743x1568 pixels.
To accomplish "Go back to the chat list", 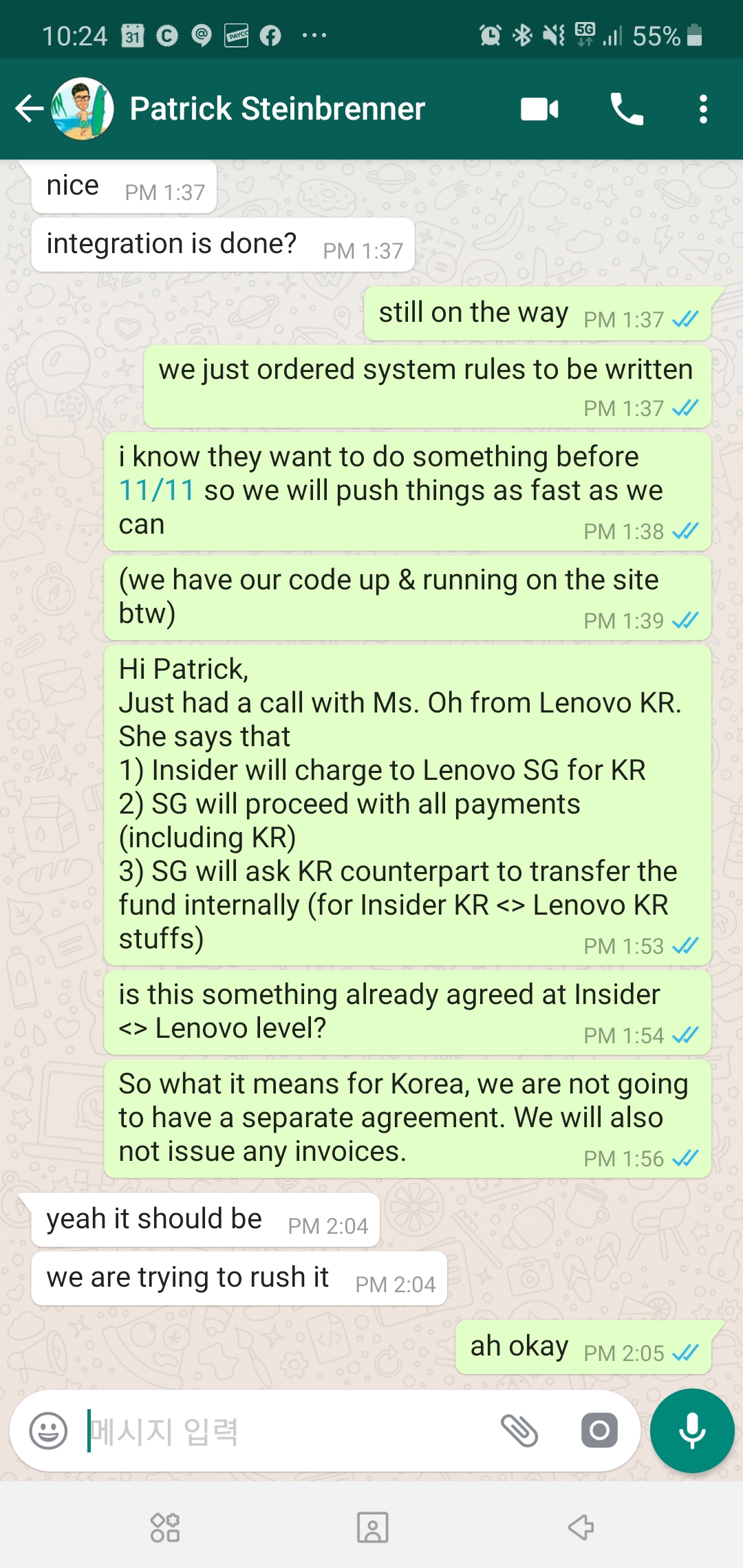I will (29, 109).
